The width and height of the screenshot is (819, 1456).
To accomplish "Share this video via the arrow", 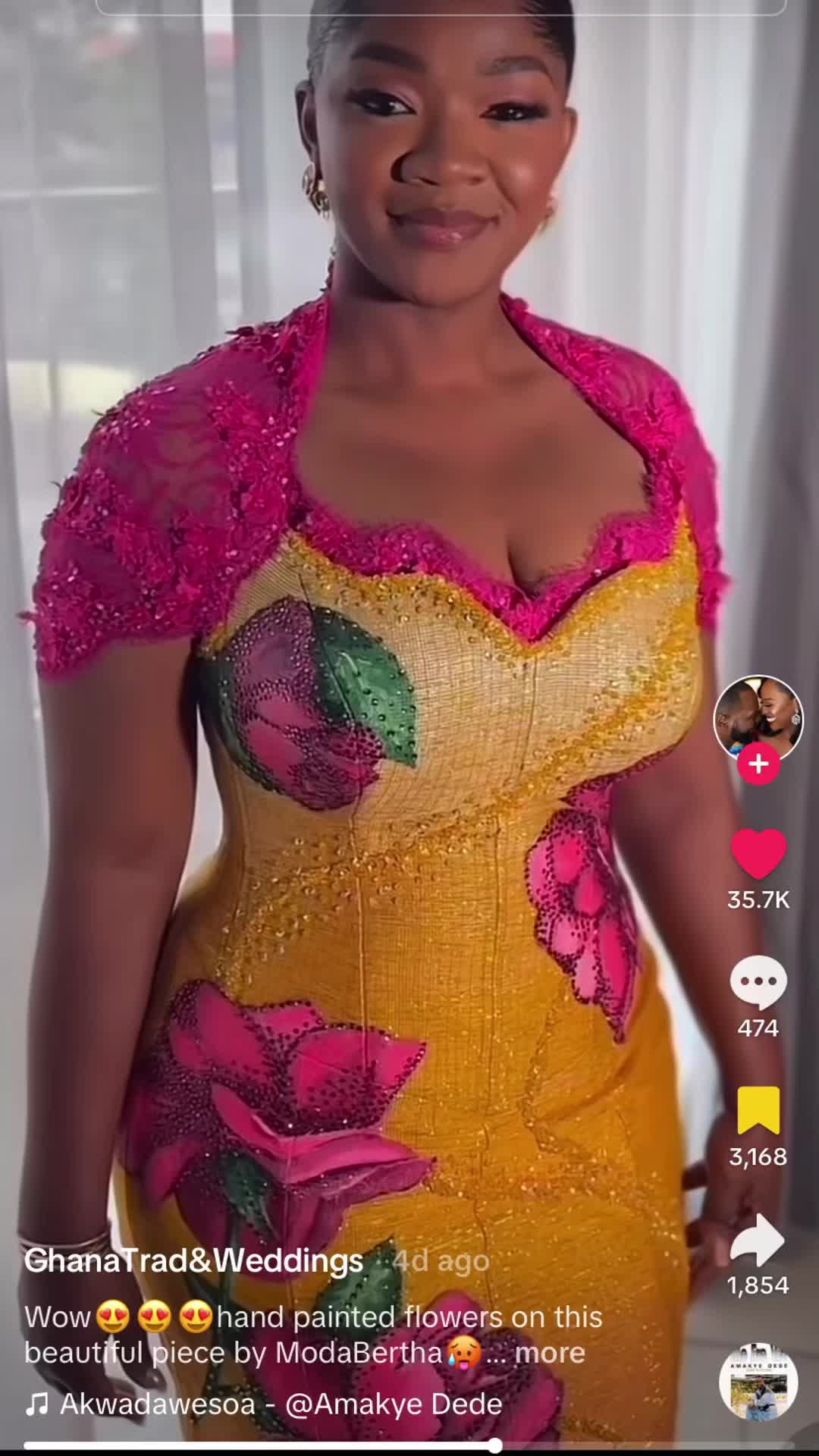I will tap(758, 1240).
